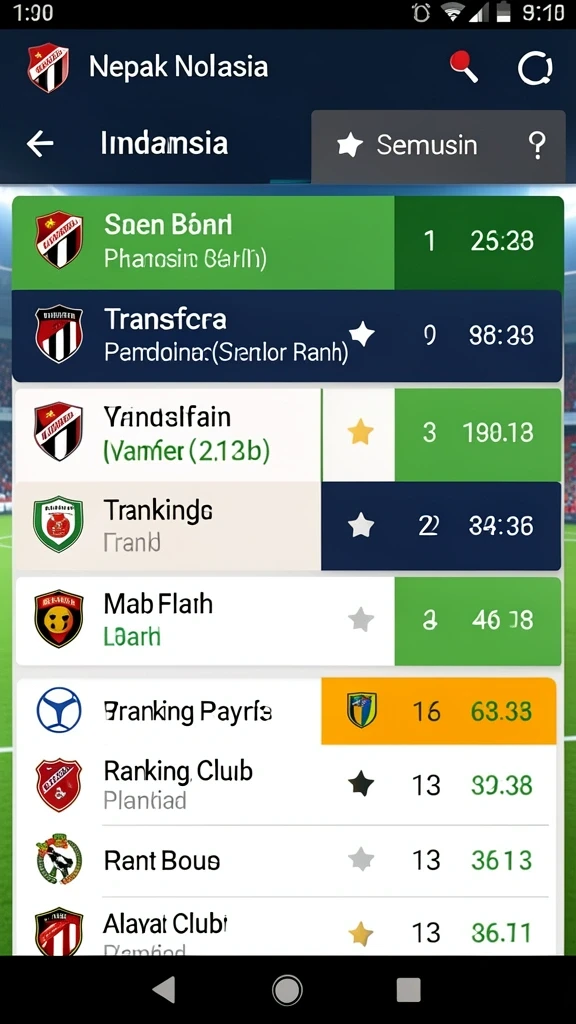The image size is (576, 1024).
Task: Open the Saen Bonn row
Action: (x=287, y=242)
